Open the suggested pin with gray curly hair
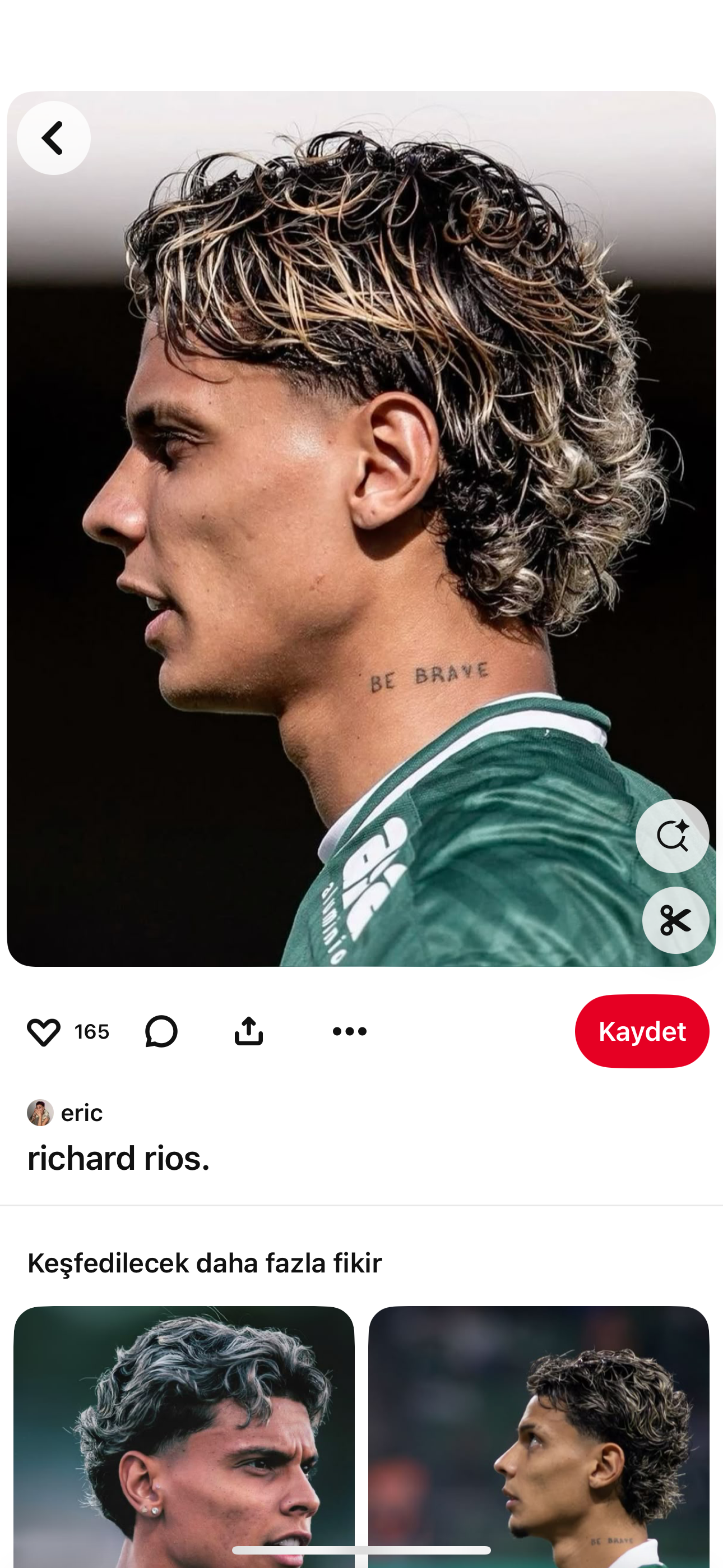Viewport: 723px width, 1568px height. tap(184, 1437)
